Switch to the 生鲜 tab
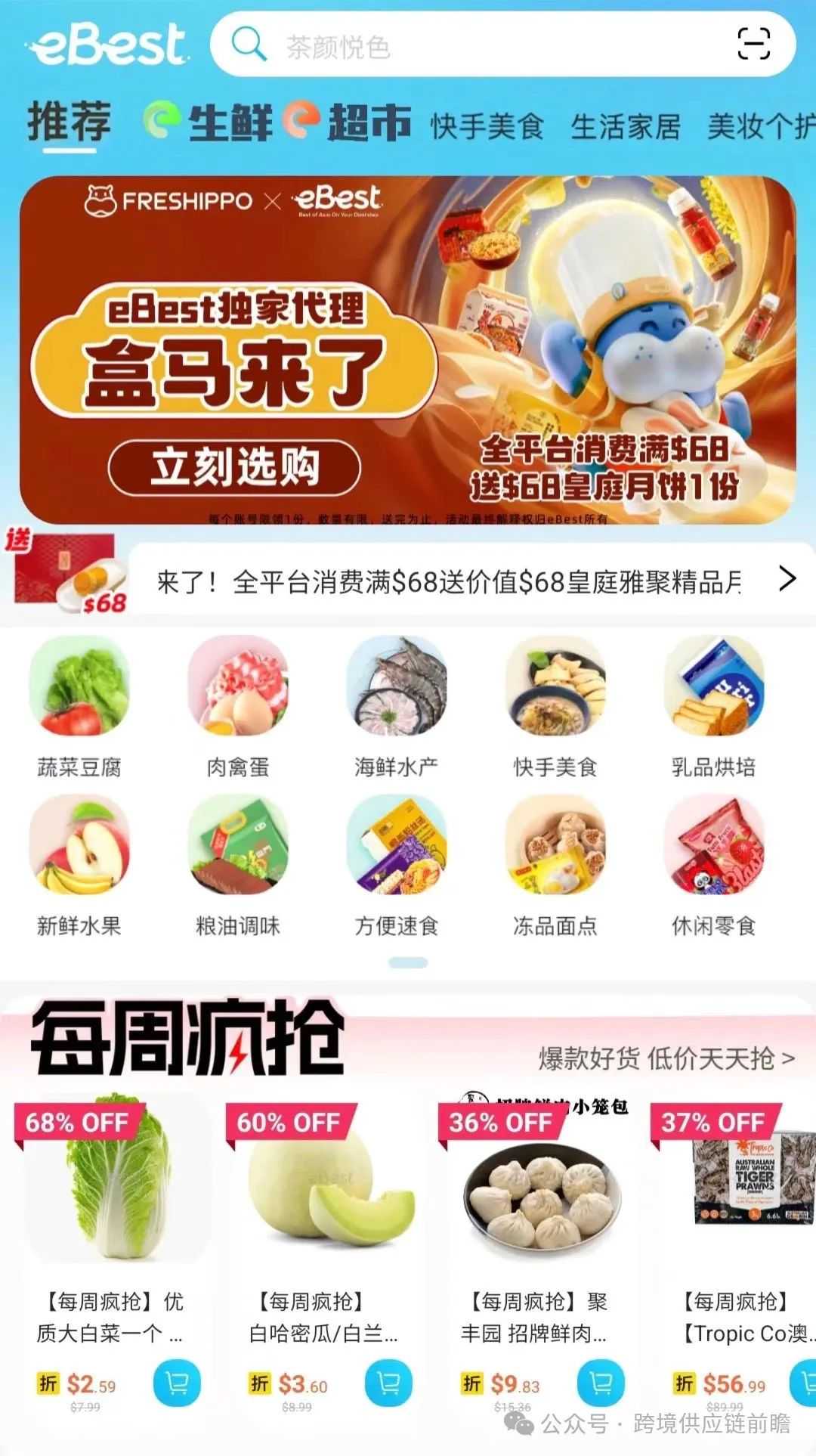Screen dimensions: 816x1456 click(209, 123)
